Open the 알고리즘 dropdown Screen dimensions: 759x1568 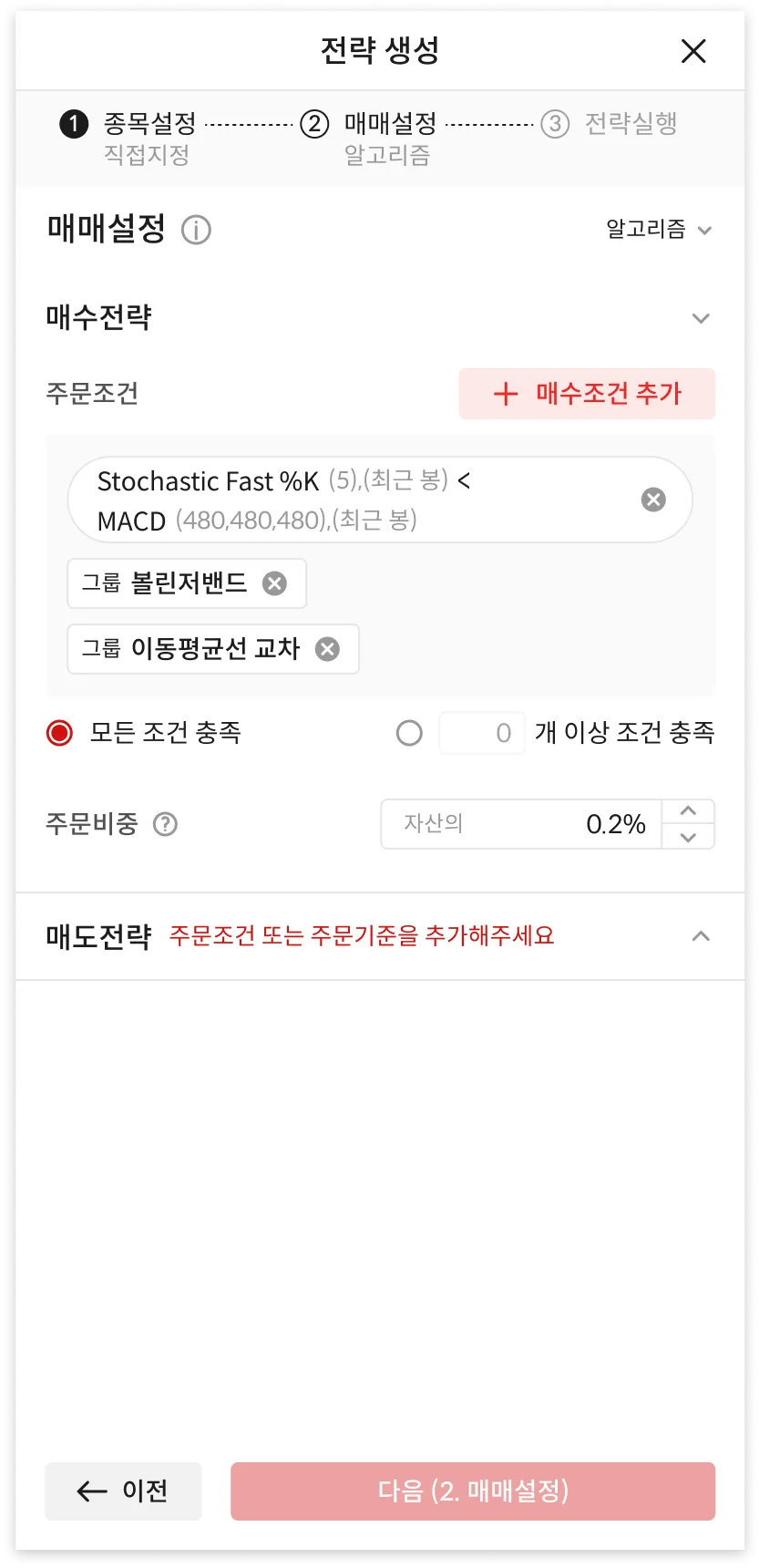click(x=658, y=229)
